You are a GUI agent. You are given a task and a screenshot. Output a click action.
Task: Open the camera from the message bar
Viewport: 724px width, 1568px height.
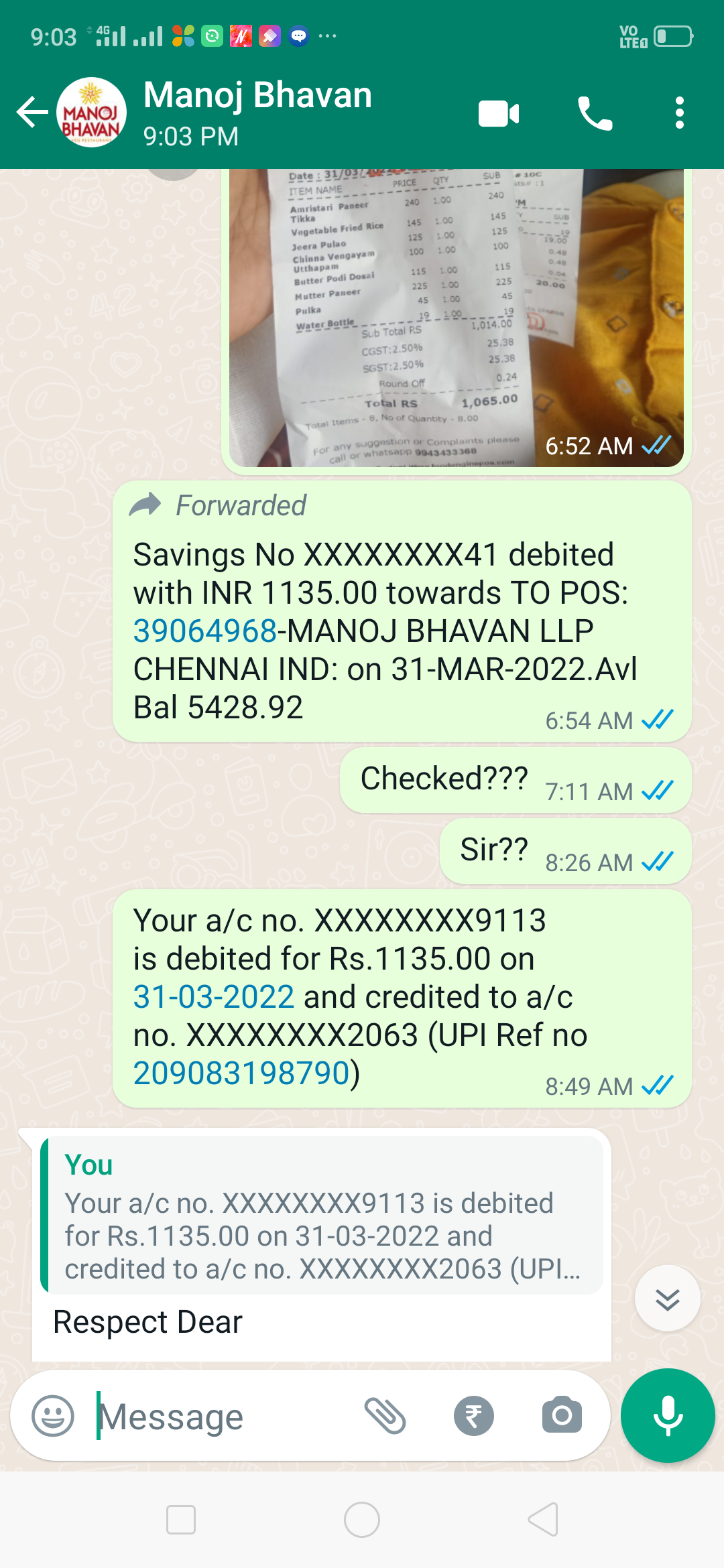[x=562, y=1416]
